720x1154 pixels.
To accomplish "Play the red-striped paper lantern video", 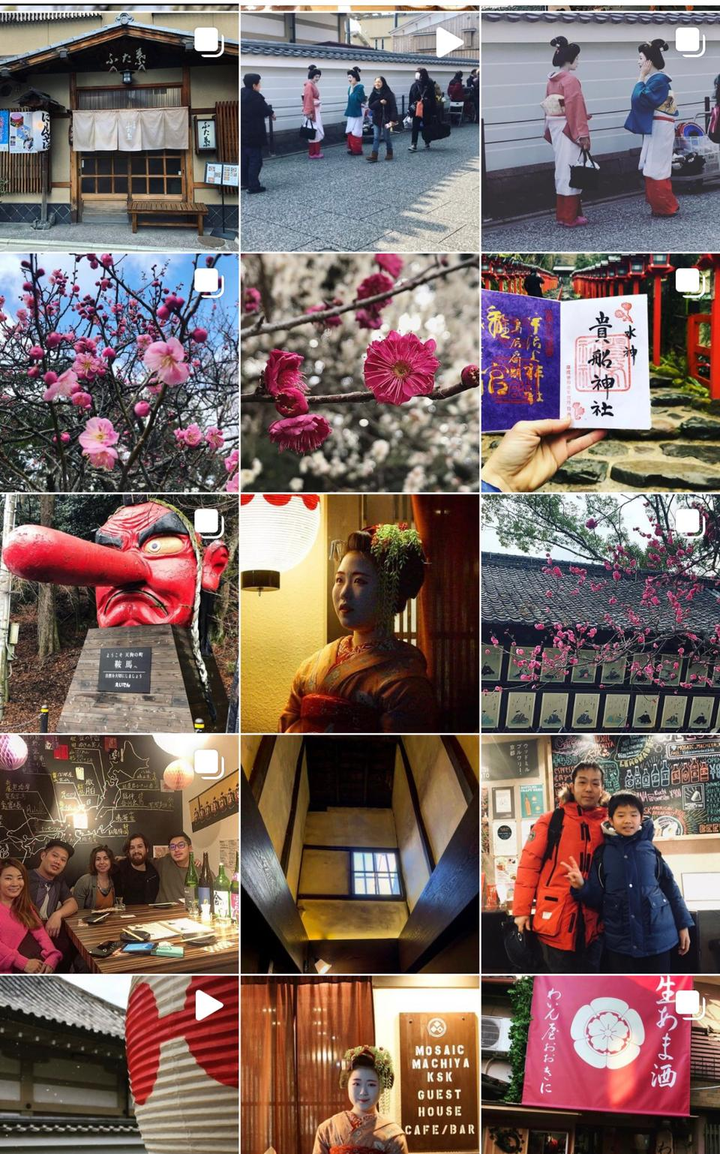I will point(119,1065).
